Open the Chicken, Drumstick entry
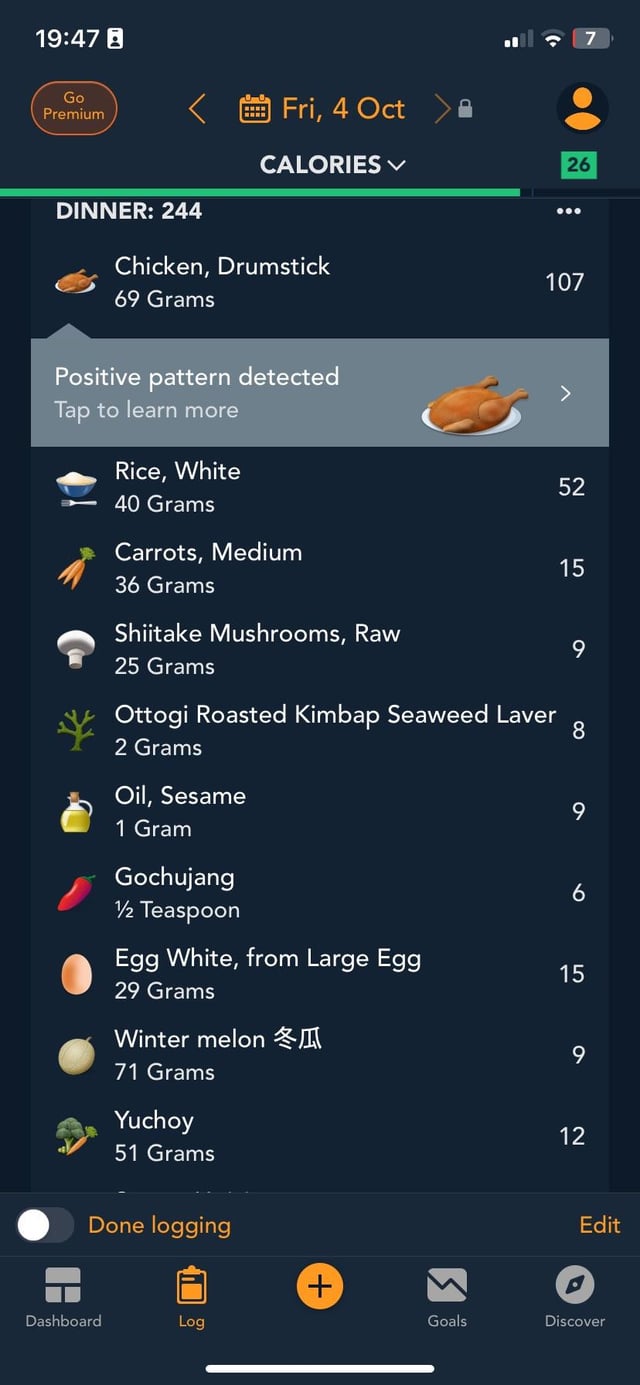This screenshot has height=1385, width=640. click(x=320, y=282)
